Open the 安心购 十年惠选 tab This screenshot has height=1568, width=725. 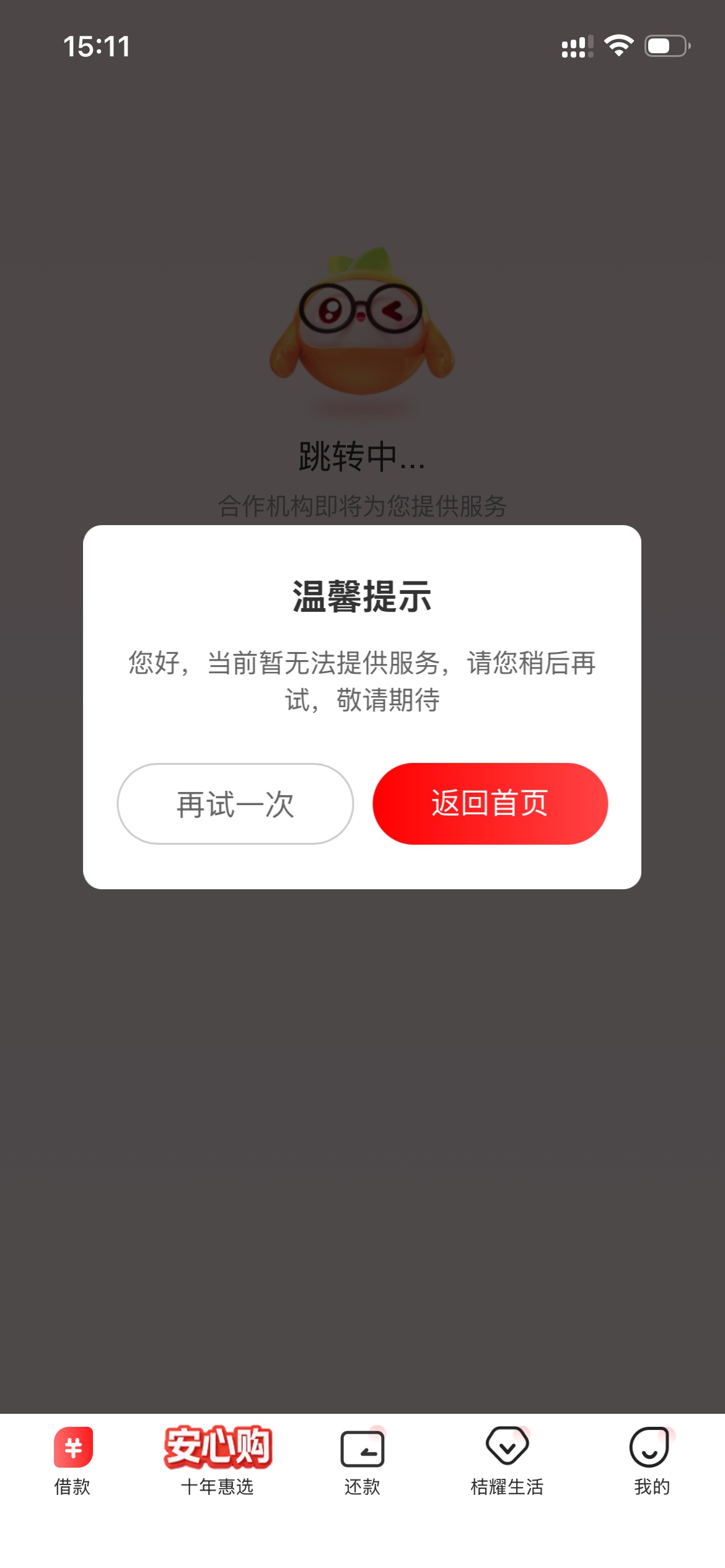coord(217,1460)
